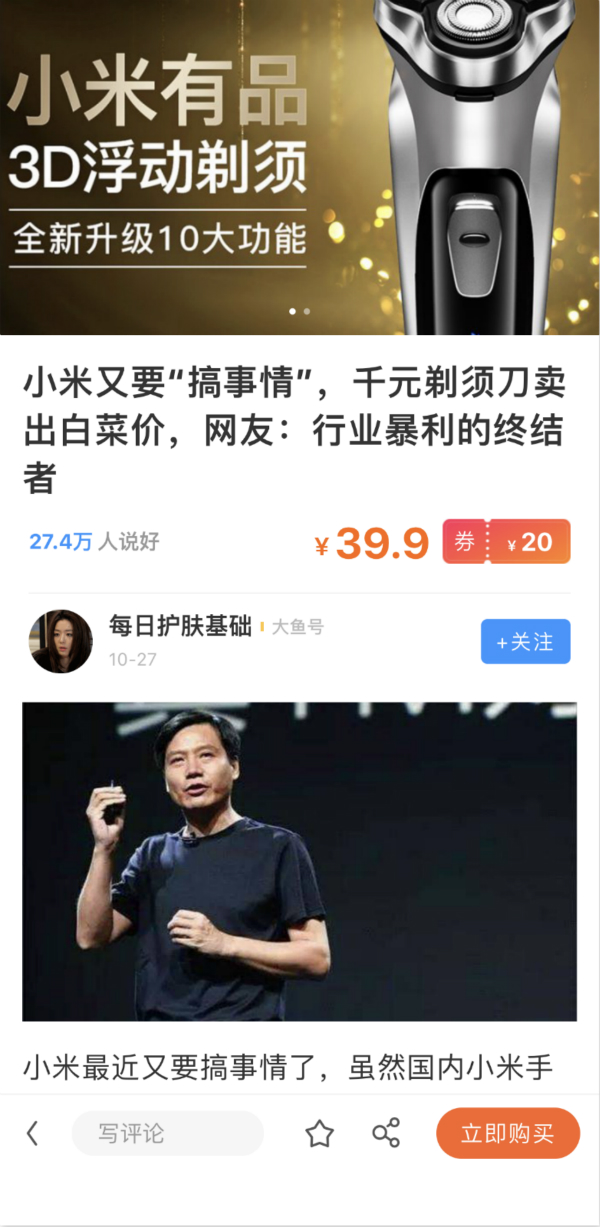Open the 小米有品 shaver banner
This screenshot has height=1227, width=600.
(x=299, y=167)
